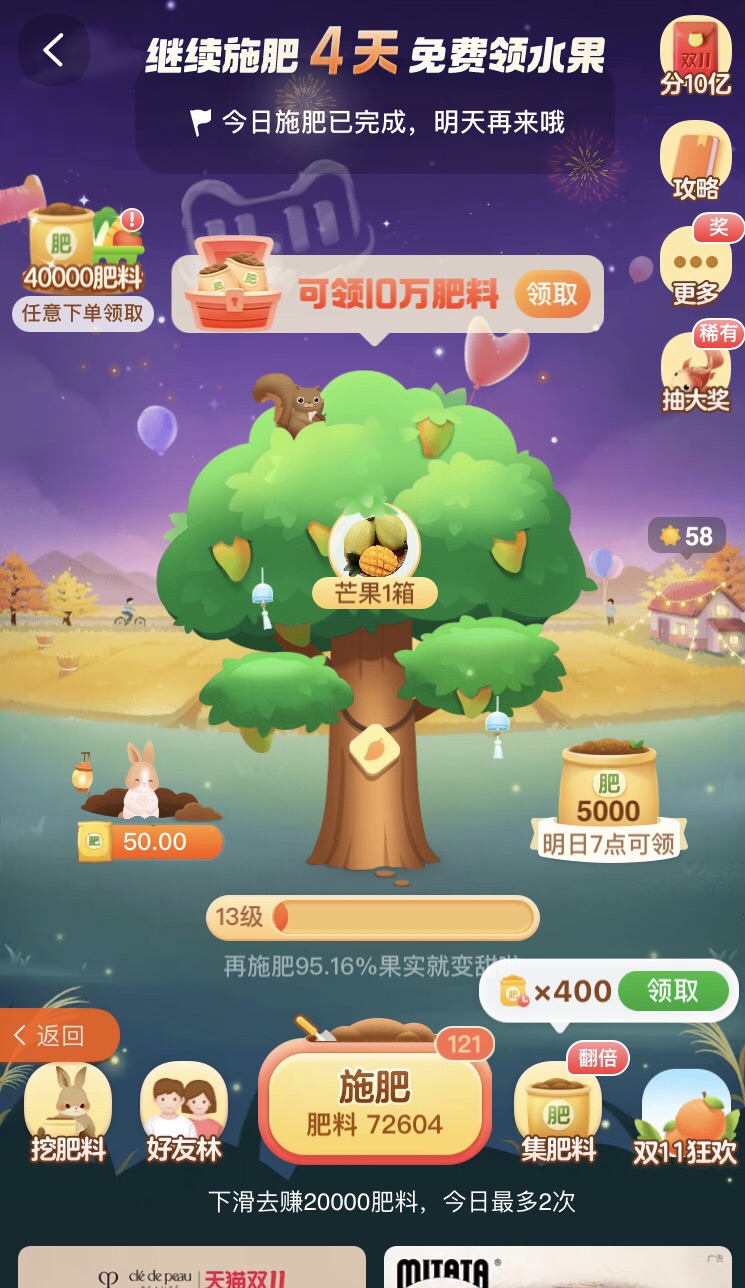The width and height of the screenshot is (745, 1288).
Task: Go back using the top-left arrow
Action: pyautogui.click(x=53, y=50)
